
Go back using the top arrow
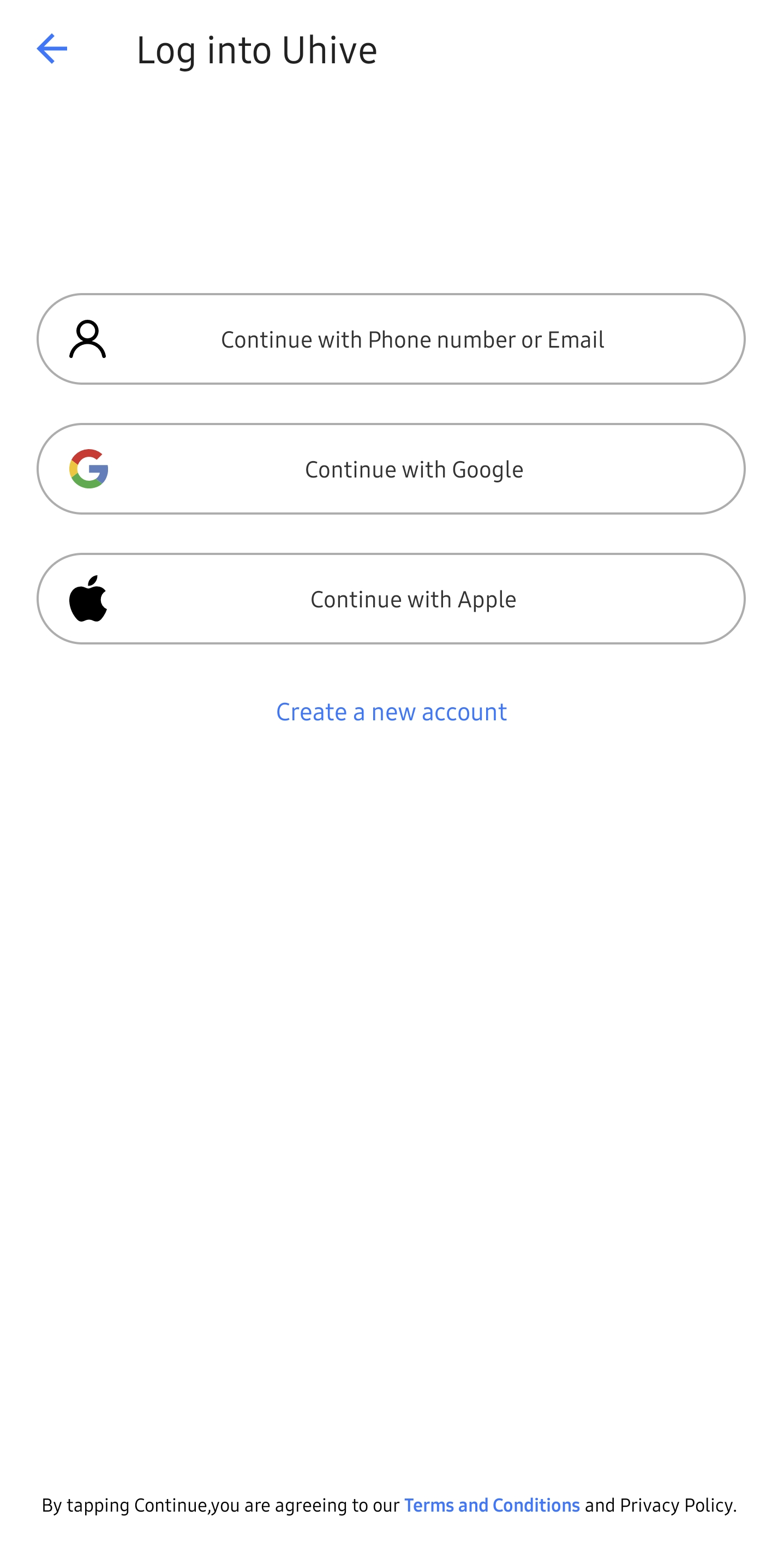pyautogui.click(x=52, y=49)
